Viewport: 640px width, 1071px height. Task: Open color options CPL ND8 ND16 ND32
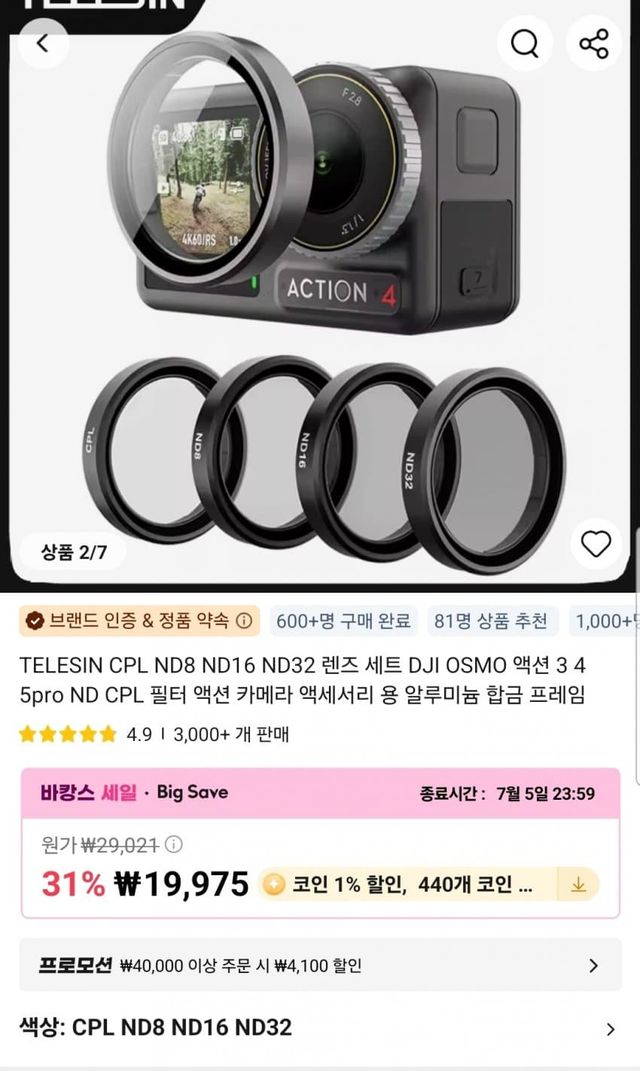click(x=320, y=1028)
